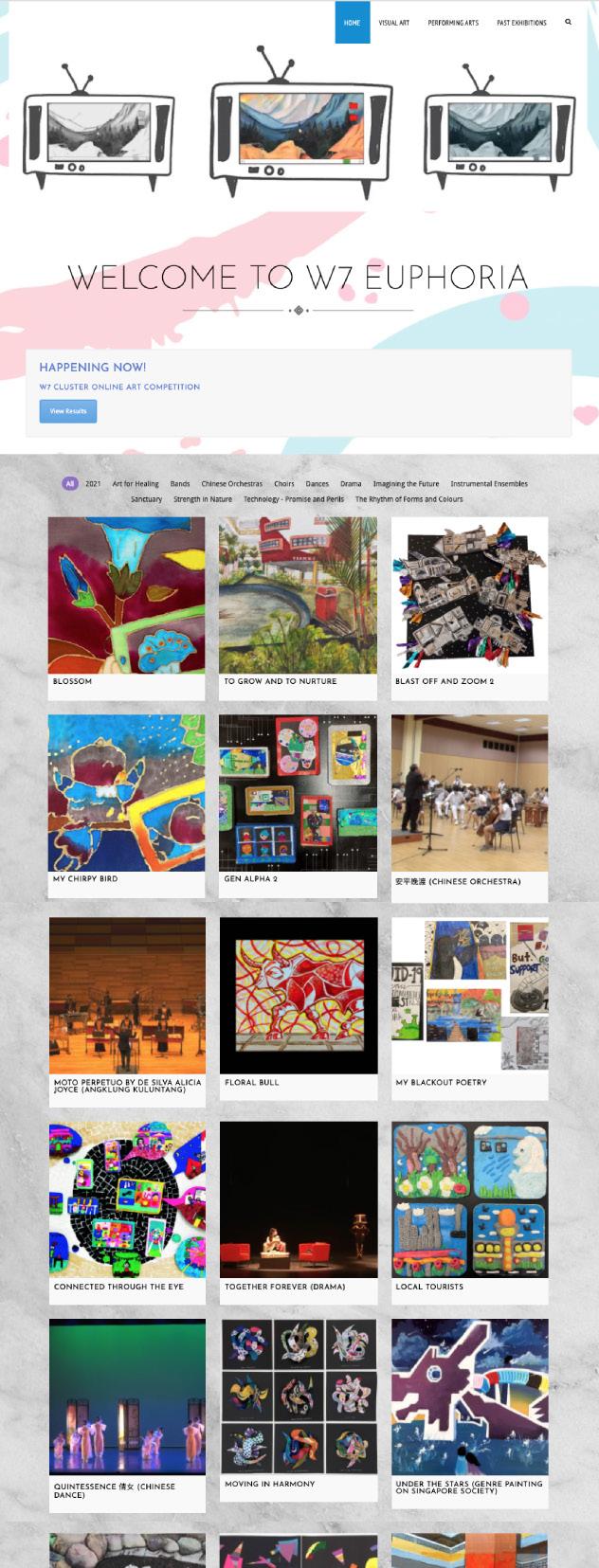Go to the Visual Art menu
Viewport: 599px width, 1568px height.
pos(394,23)
